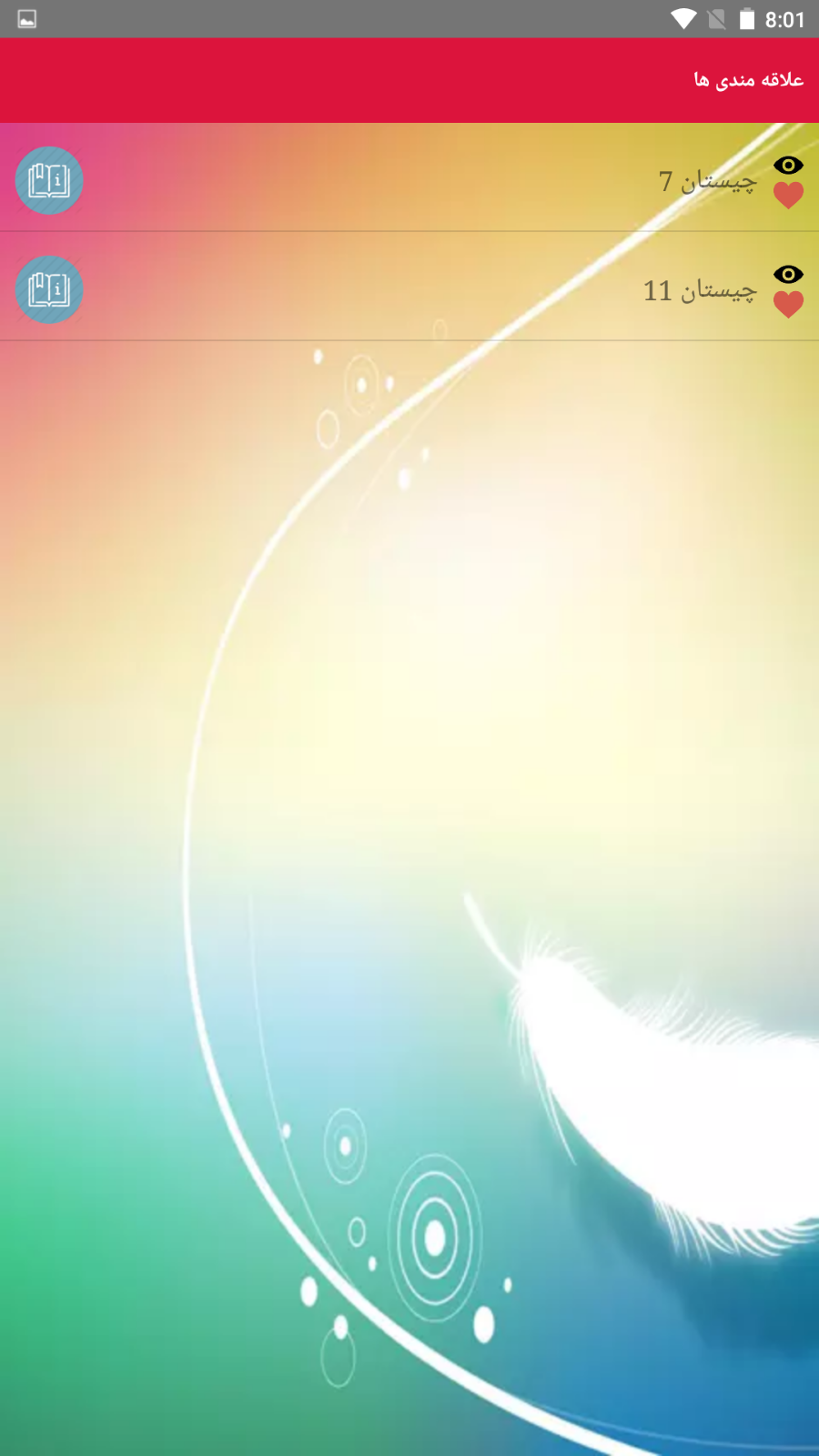
Task: Open the riddle titled چیستان 11
Action: coord(699,290)
